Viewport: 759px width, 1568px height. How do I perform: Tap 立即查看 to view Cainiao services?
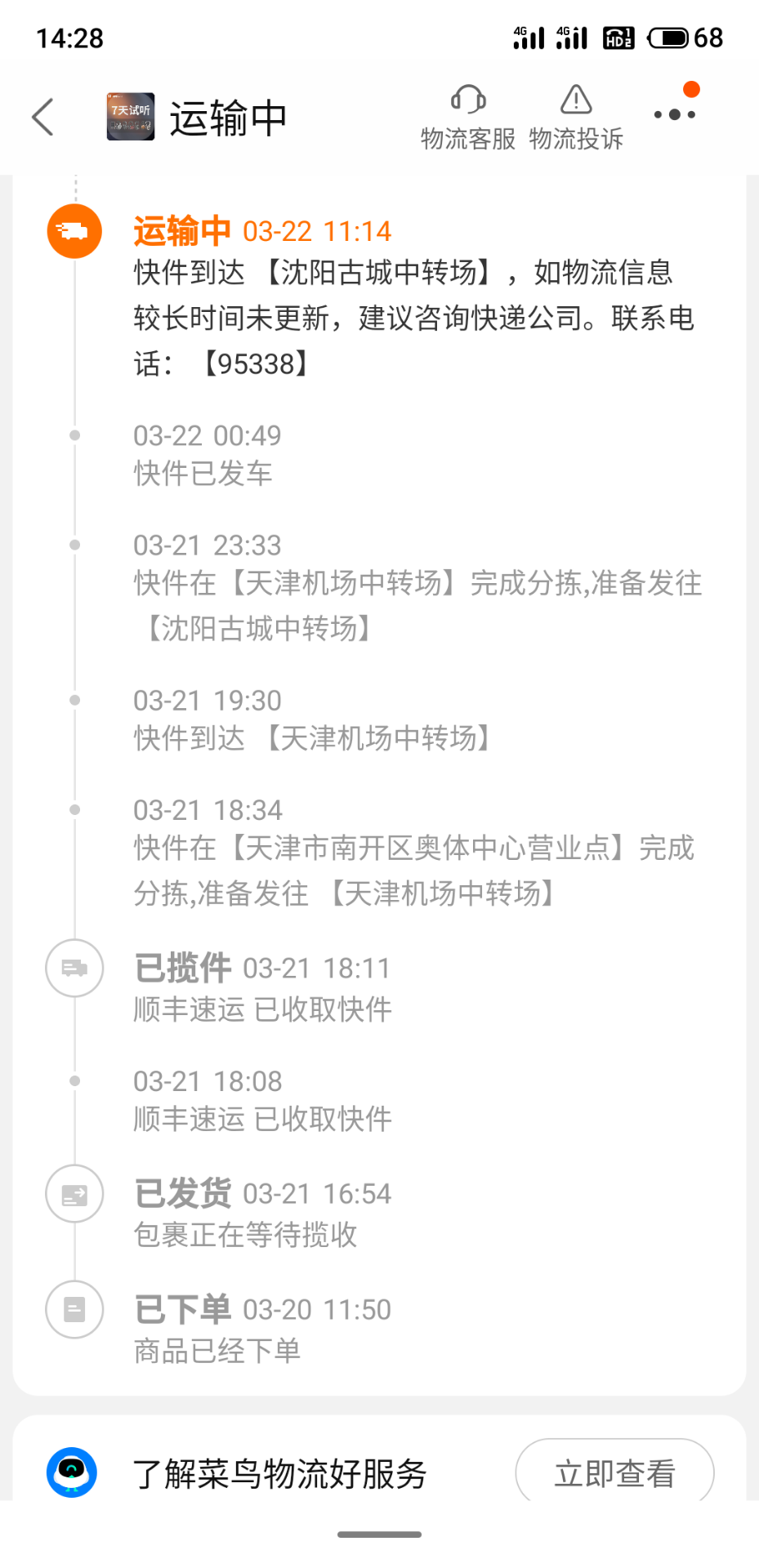[x=614, y=1473]
